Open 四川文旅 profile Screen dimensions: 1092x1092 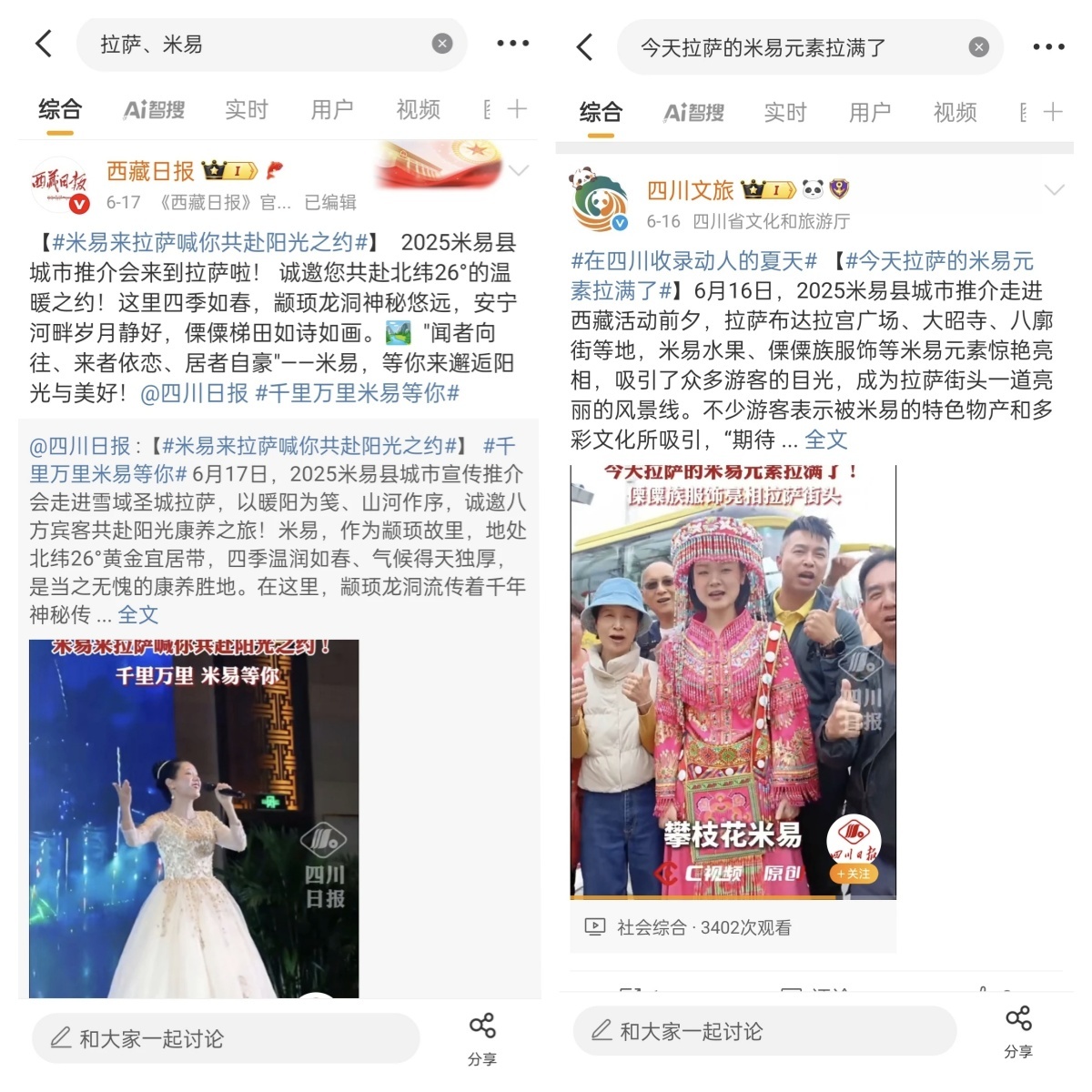click(x=690, y=190)
